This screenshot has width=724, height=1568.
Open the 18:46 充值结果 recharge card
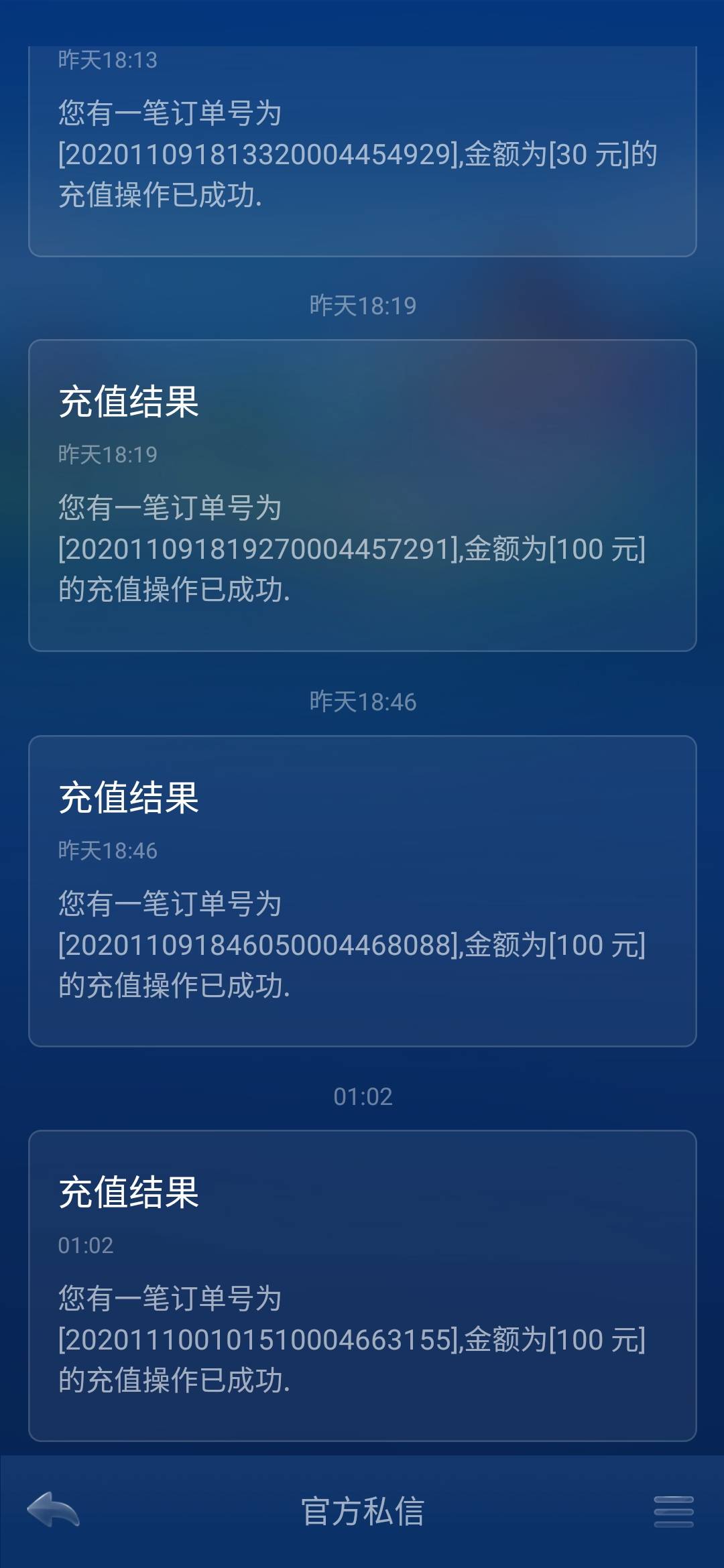(x=362, y=891)
